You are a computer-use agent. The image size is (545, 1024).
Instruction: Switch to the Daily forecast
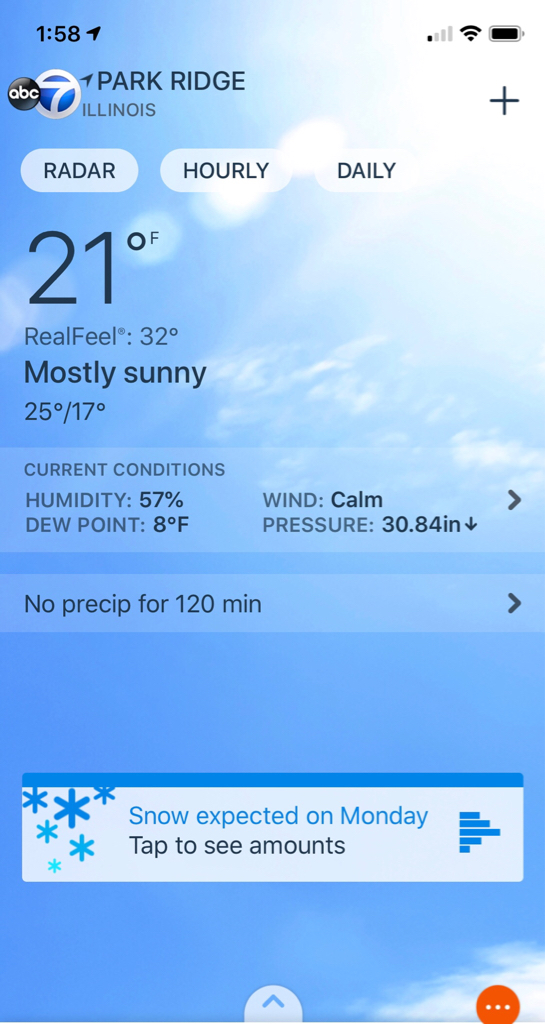(x=366, y=170)
